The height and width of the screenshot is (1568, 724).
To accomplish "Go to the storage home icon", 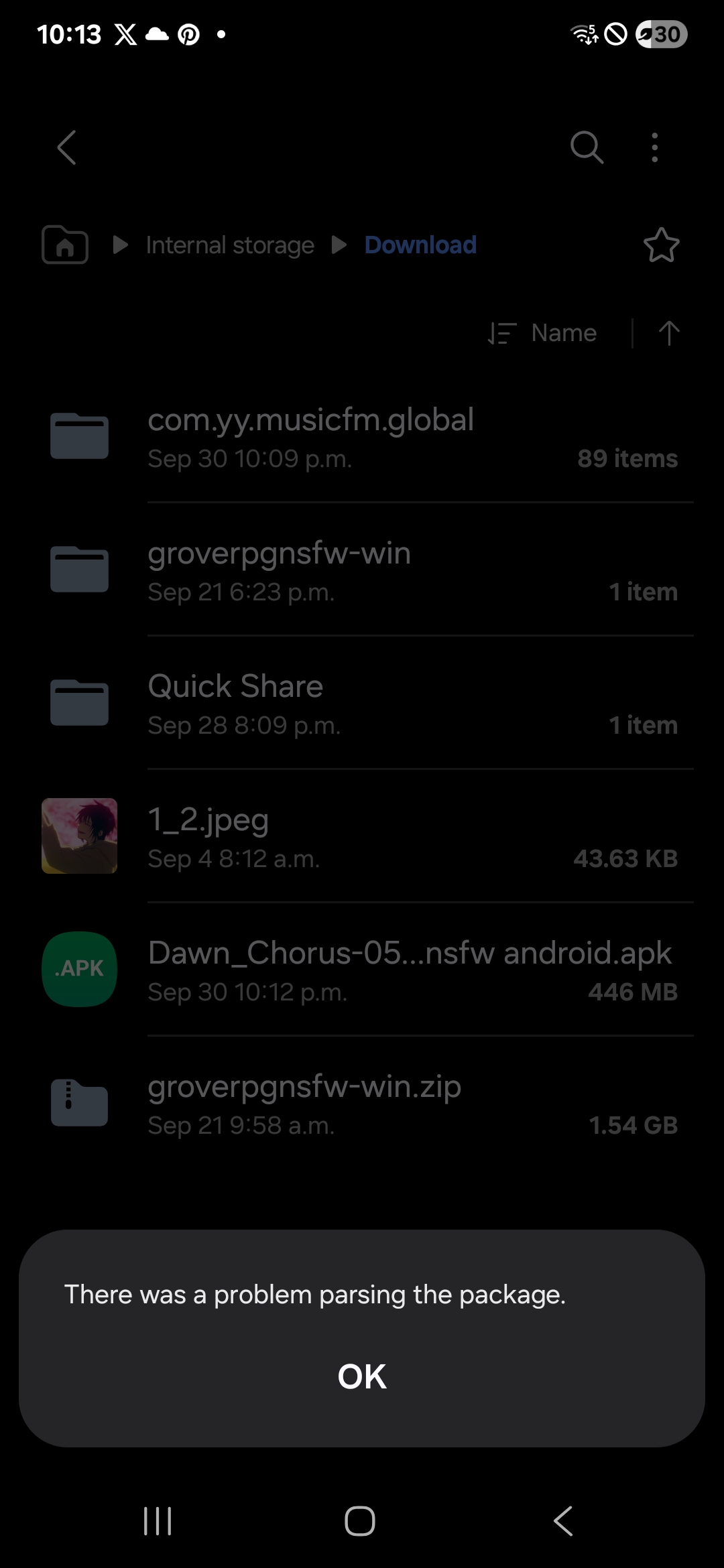I will (65, 245).
